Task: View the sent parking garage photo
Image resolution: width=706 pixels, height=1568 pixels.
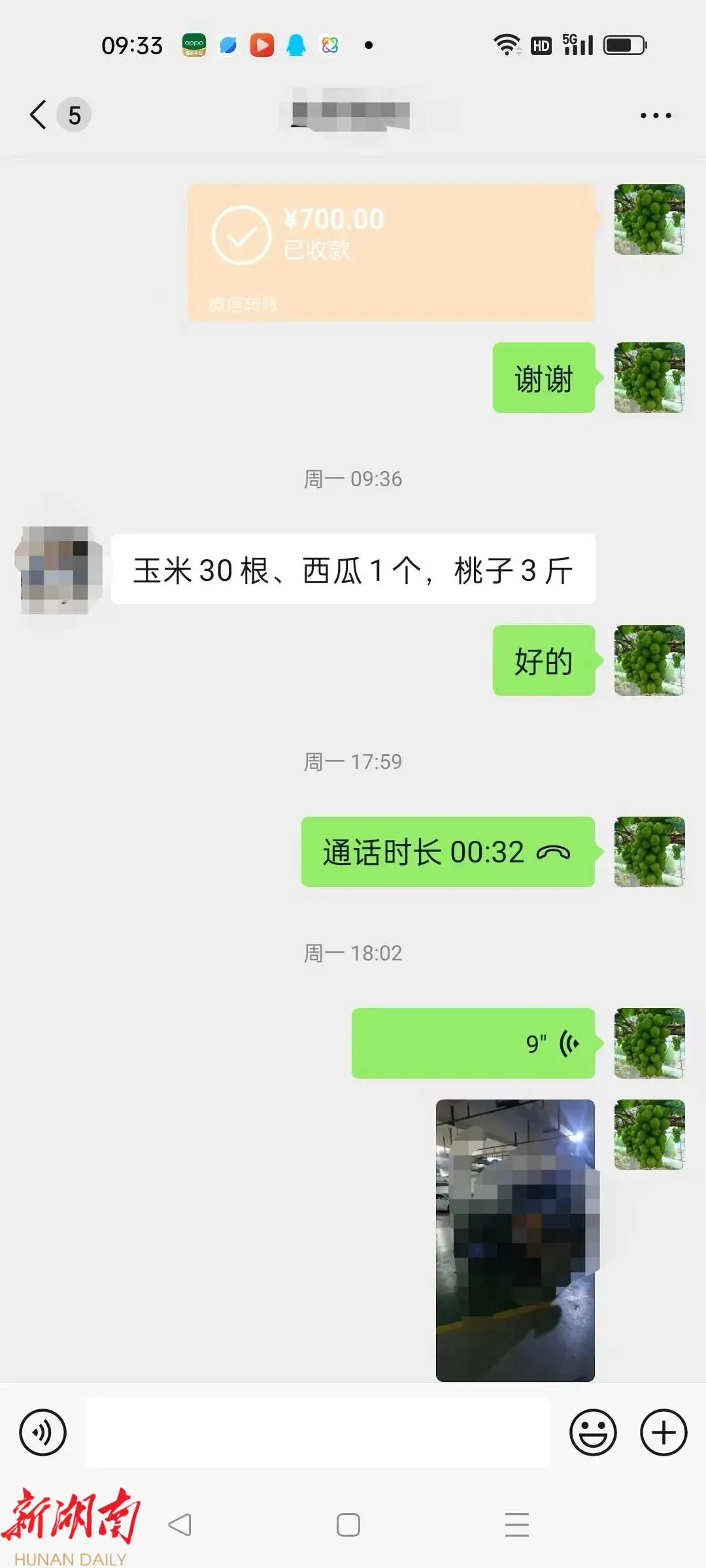Action: [x=515, y=1240]
